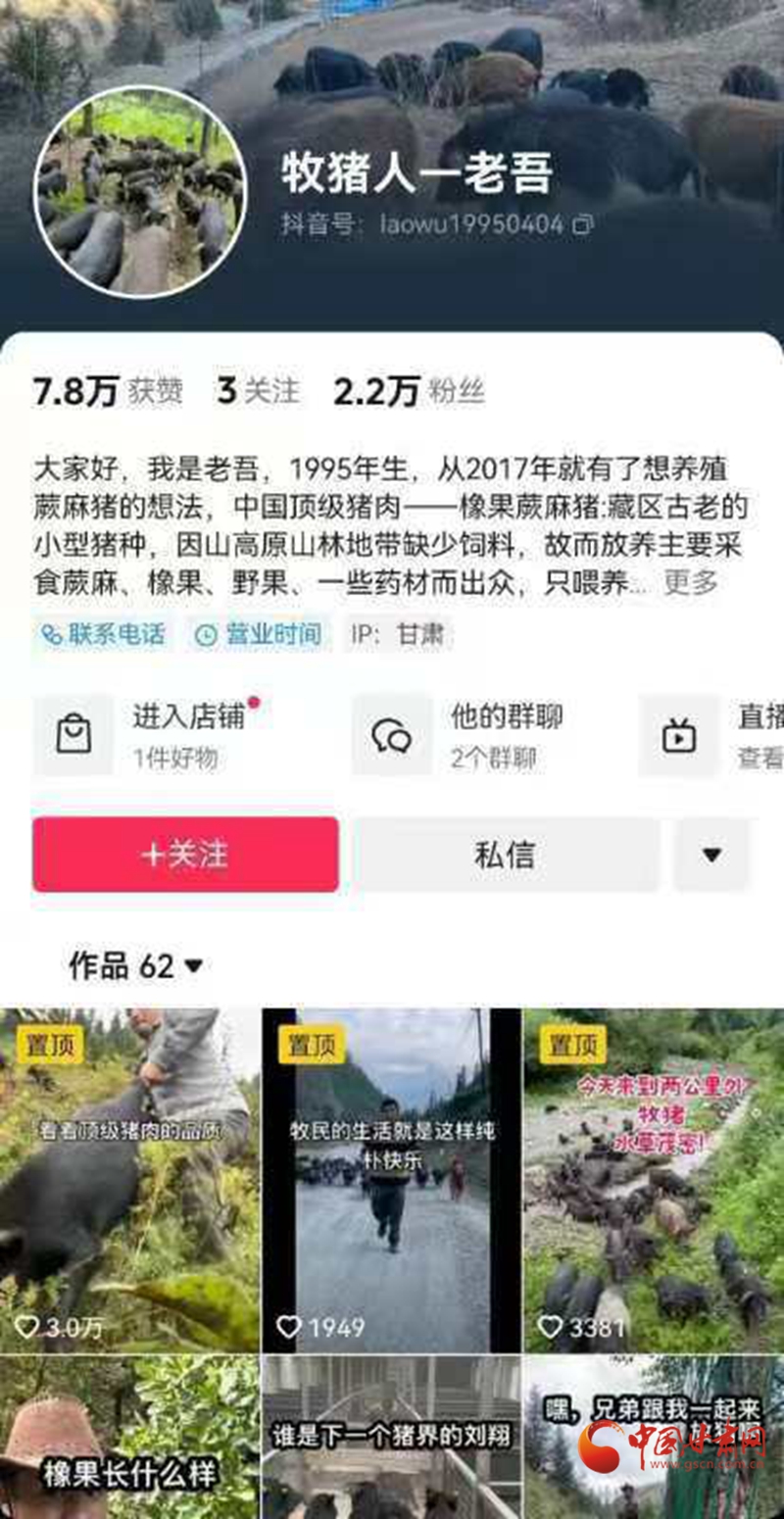Copy the Douyin ID laowu19950404
784x1519 pixels.
583,224
